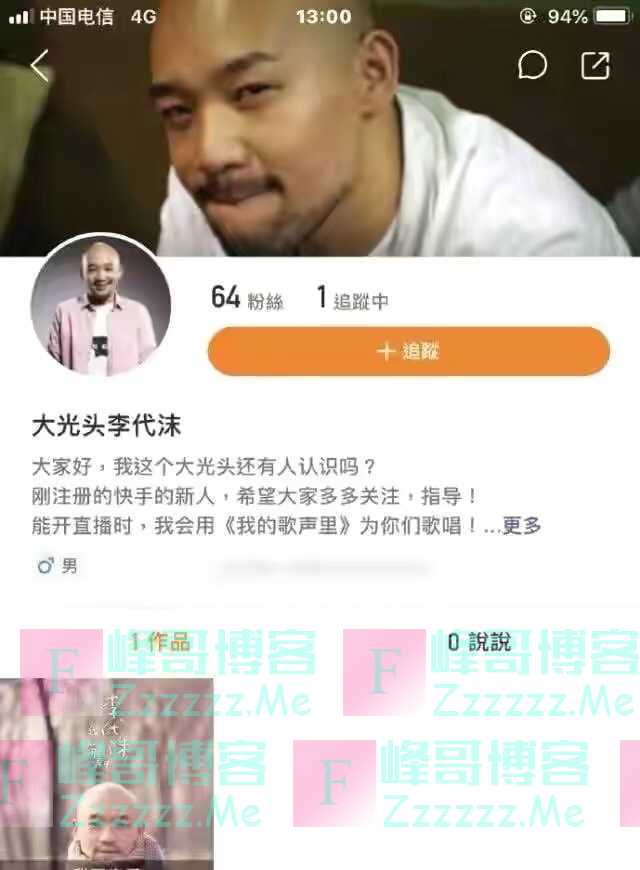This screenshot has height=870, width=640.
Task: Open the posted video thumbnail
Action: coord(105,775)
